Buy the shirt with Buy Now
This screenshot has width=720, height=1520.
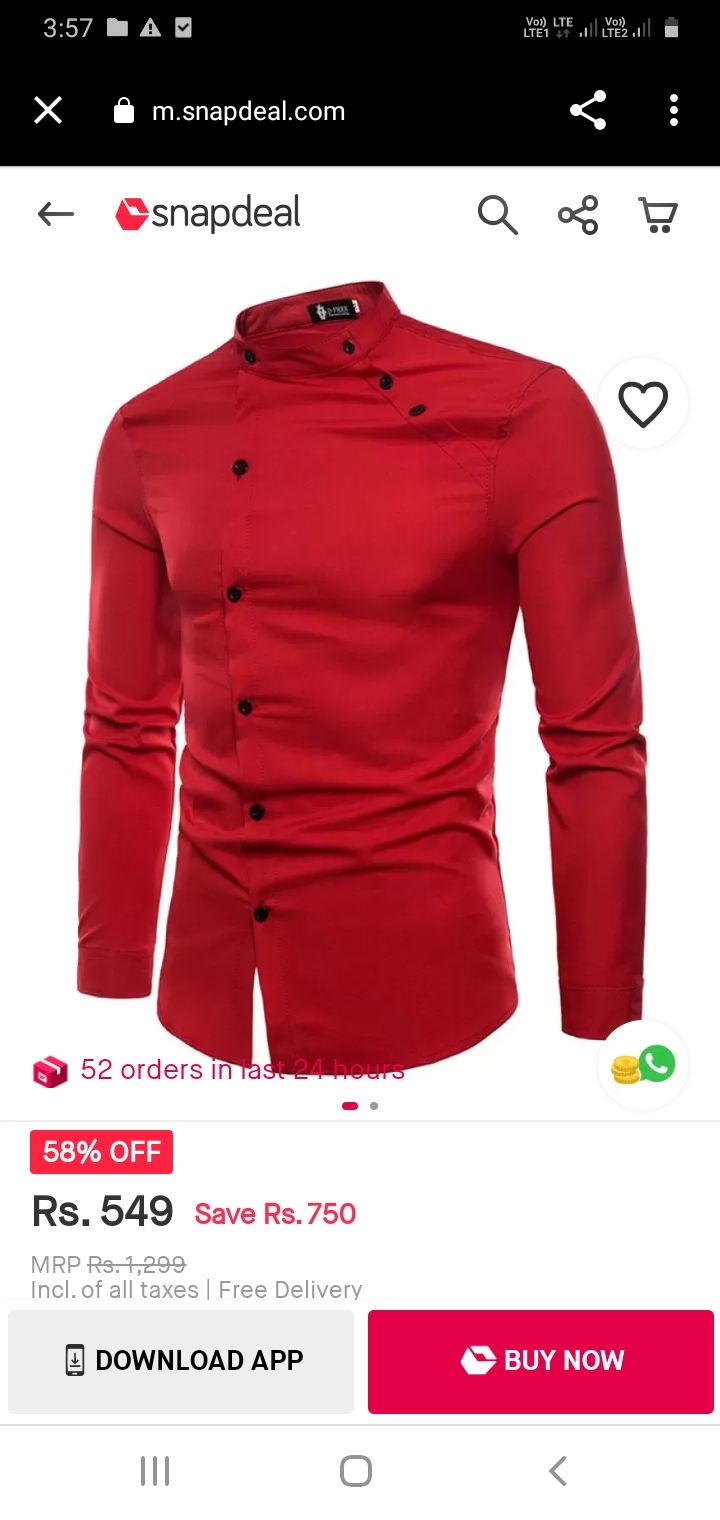(541, 1360)
